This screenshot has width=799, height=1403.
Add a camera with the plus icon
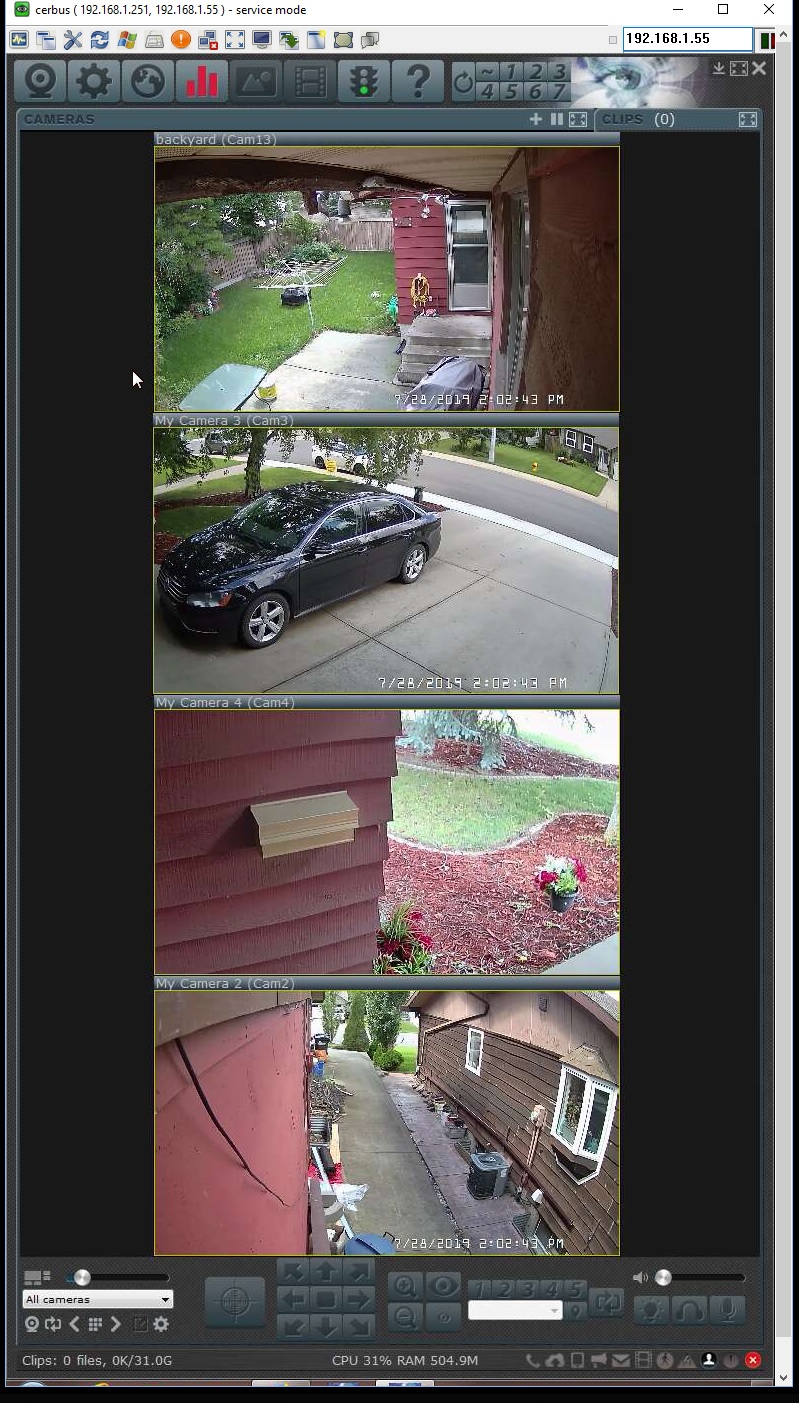point(536,119)
